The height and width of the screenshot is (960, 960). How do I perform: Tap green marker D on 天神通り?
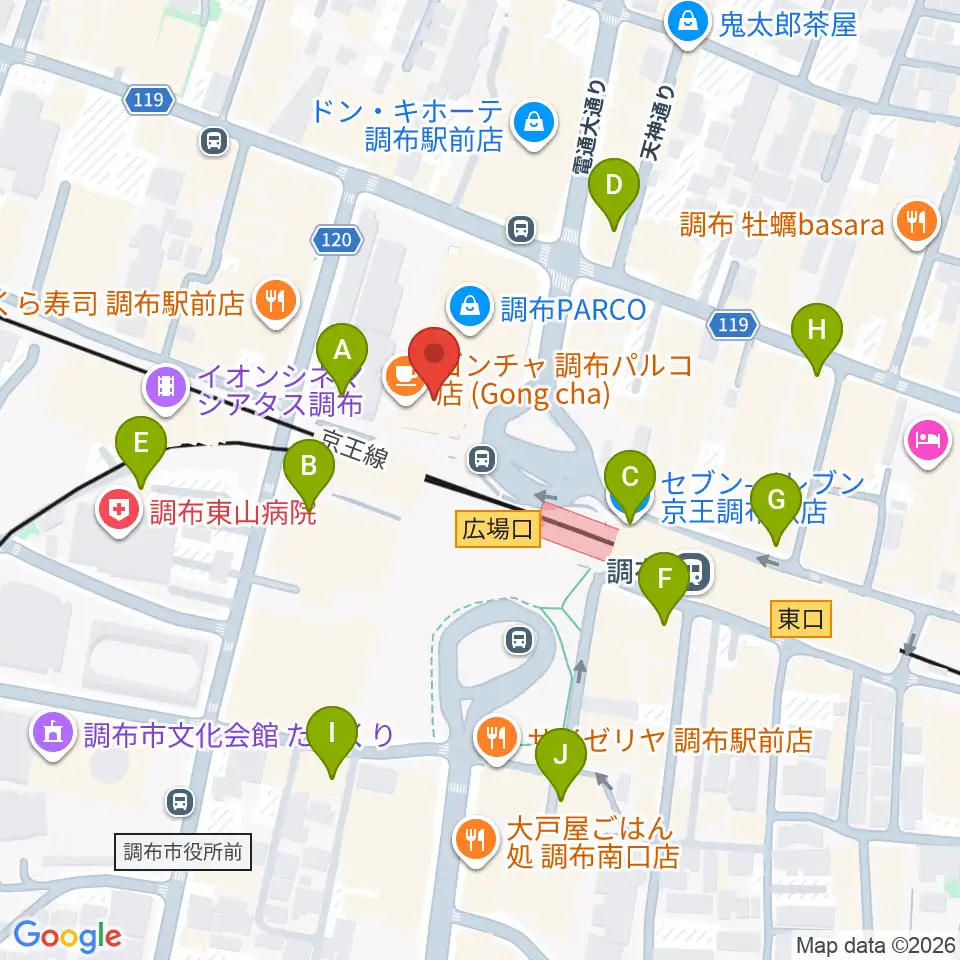tap(614, 192)
